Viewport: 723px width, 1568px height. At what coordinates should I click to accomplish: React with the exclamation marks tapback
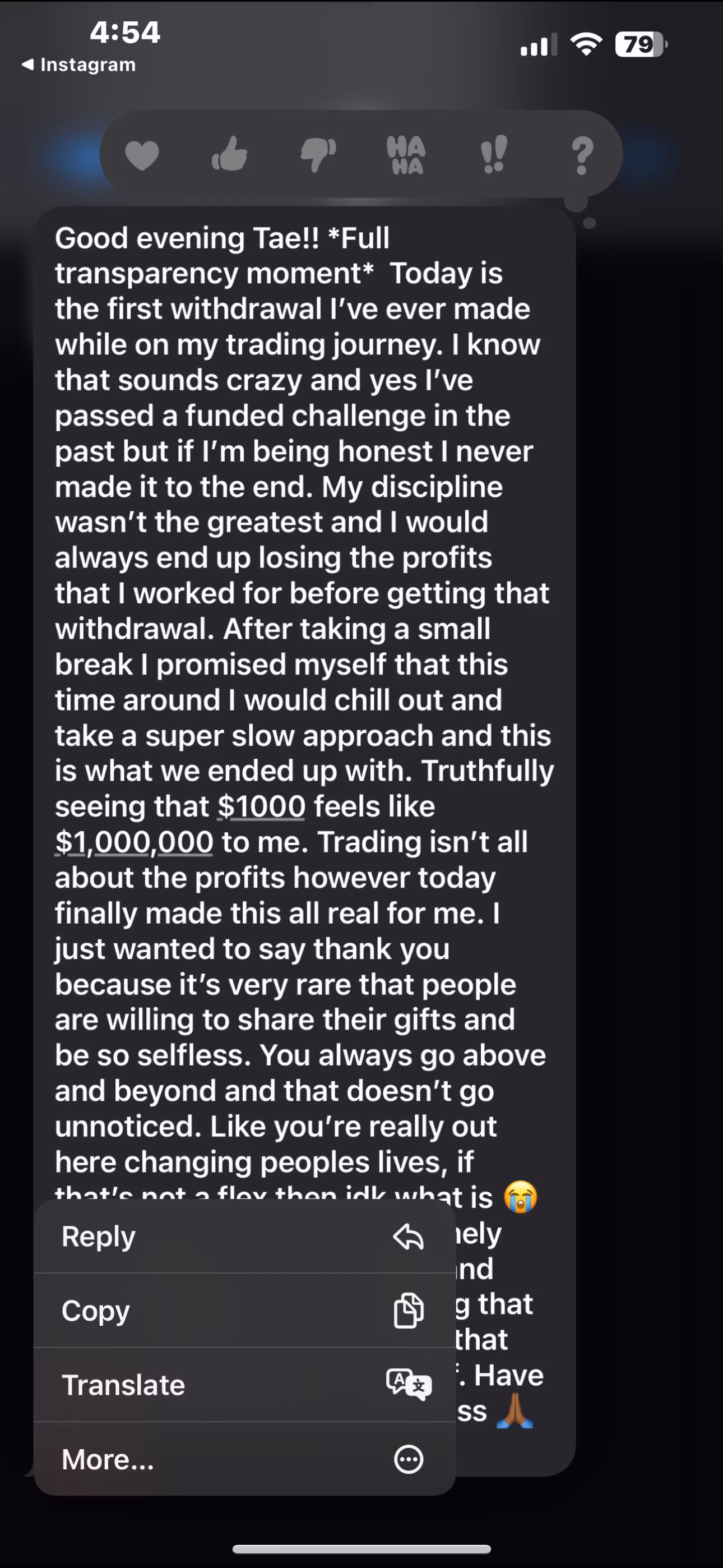pos(494,155)
